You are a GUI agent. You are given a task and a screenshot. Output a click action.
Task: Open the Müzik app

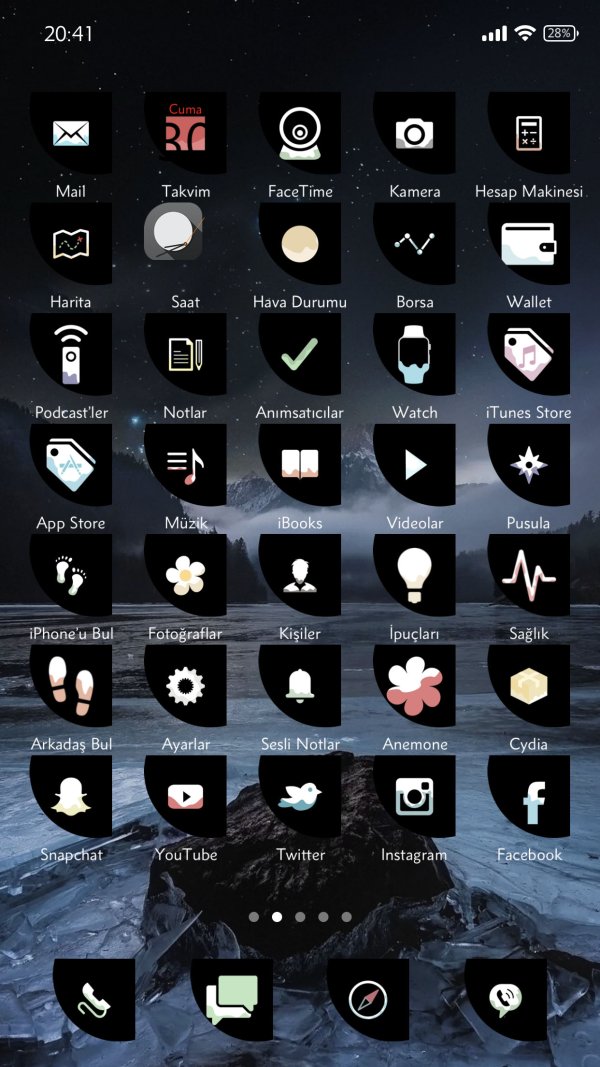tap(185, 465)
